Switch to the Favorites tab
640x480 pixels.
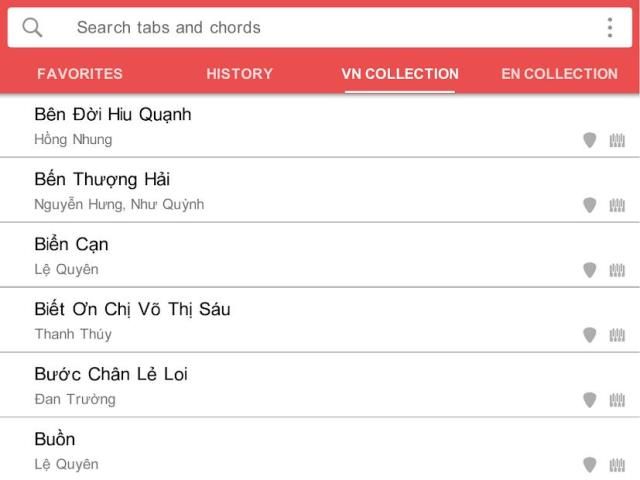tap(80, 73)
